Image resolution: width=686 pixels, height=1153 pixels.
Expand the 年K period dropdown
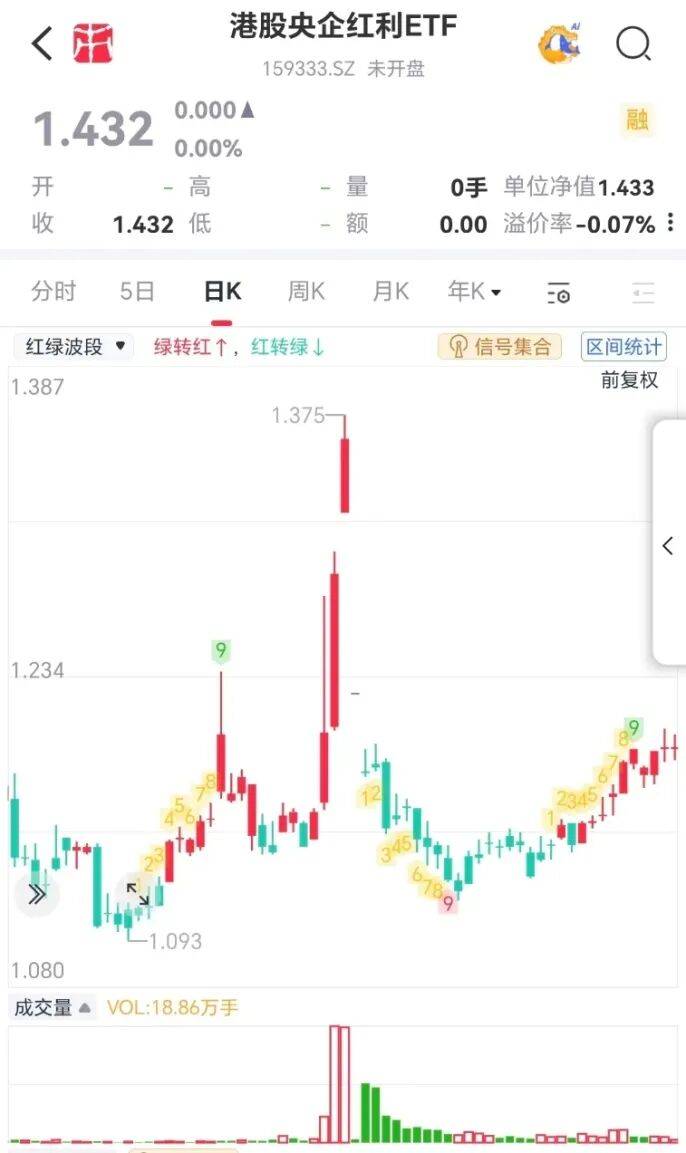click(475, 292)
